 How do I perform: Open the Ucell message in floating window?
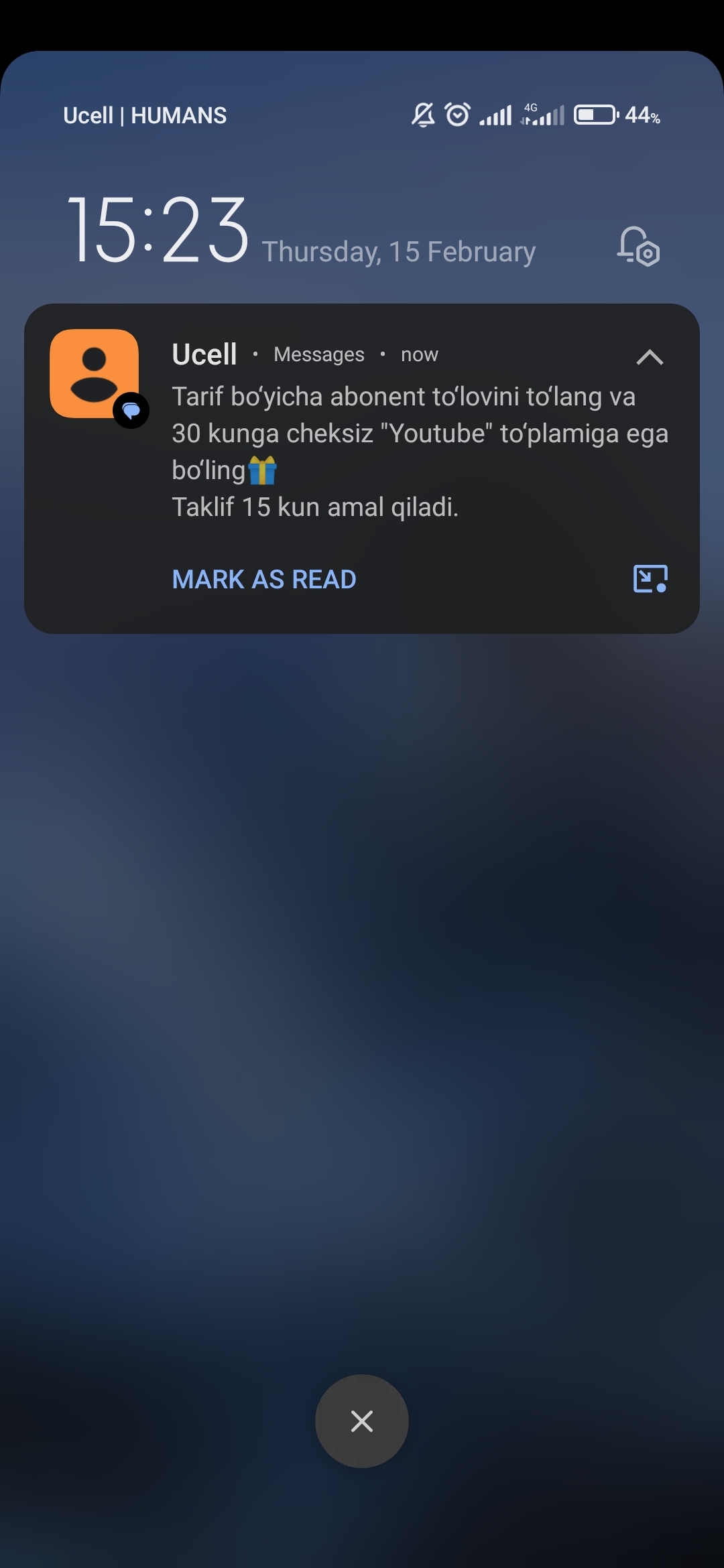click(x=650, y=579)
